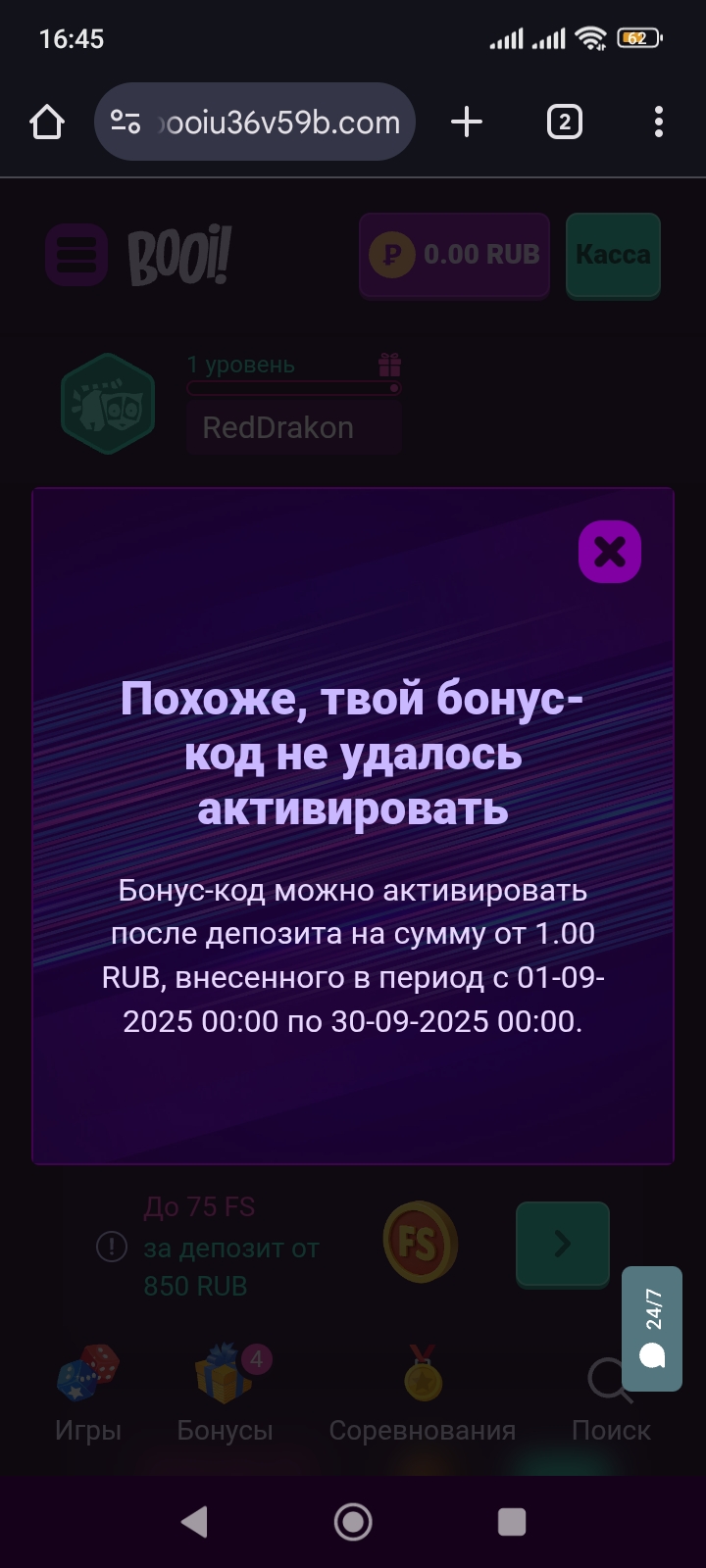Open the browser overflow menu
Screen dimensions: 706x1568
coord(658,122)
